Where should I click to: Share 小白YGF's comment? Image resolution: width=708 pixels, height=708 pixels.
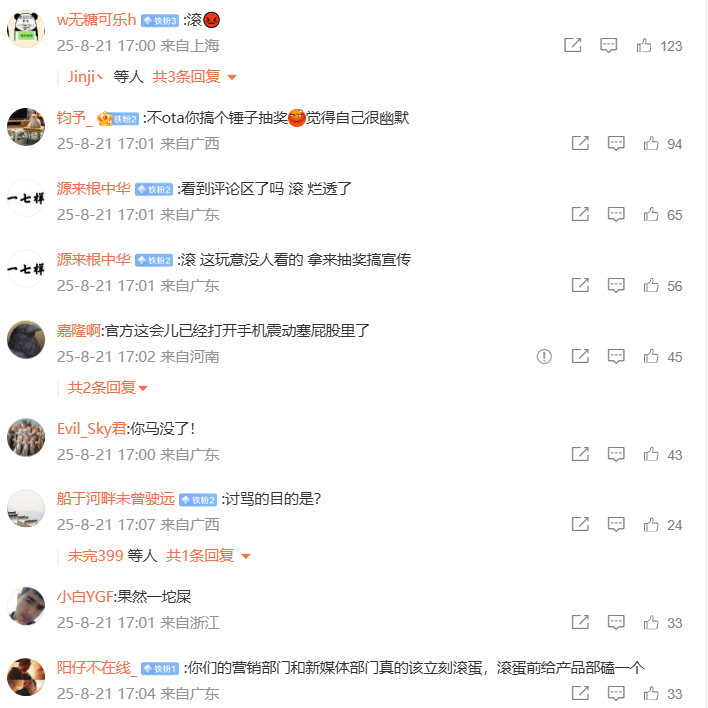click(580, 623)
